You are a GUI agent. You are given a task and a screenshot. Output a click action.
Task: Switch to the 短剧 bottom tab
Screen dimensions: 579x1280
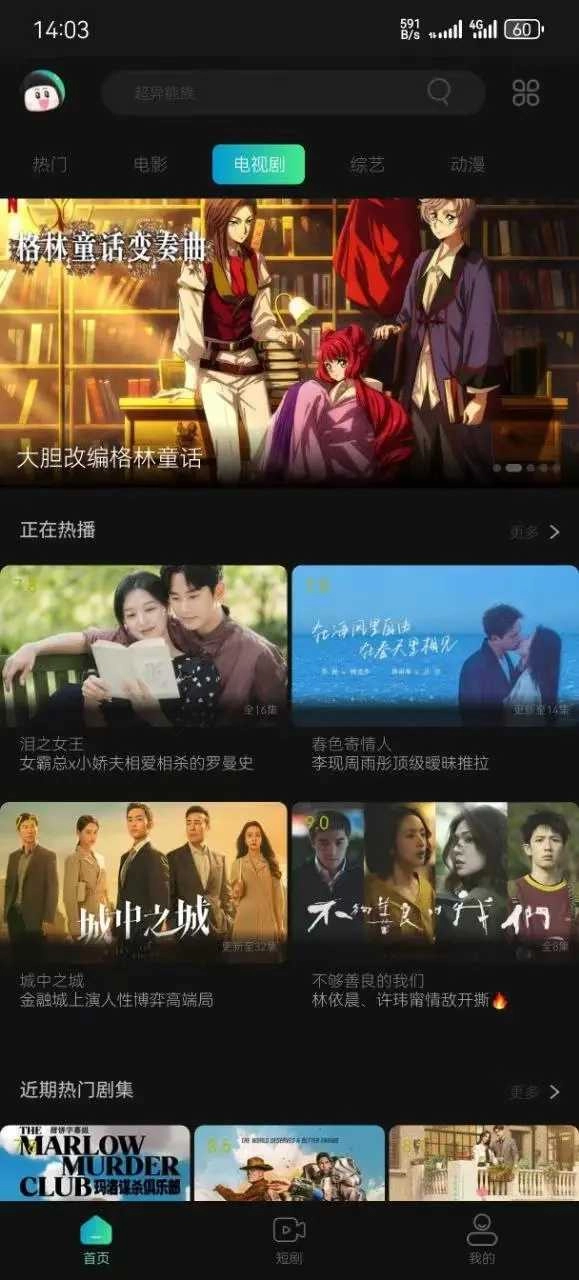pos(289,1241)
